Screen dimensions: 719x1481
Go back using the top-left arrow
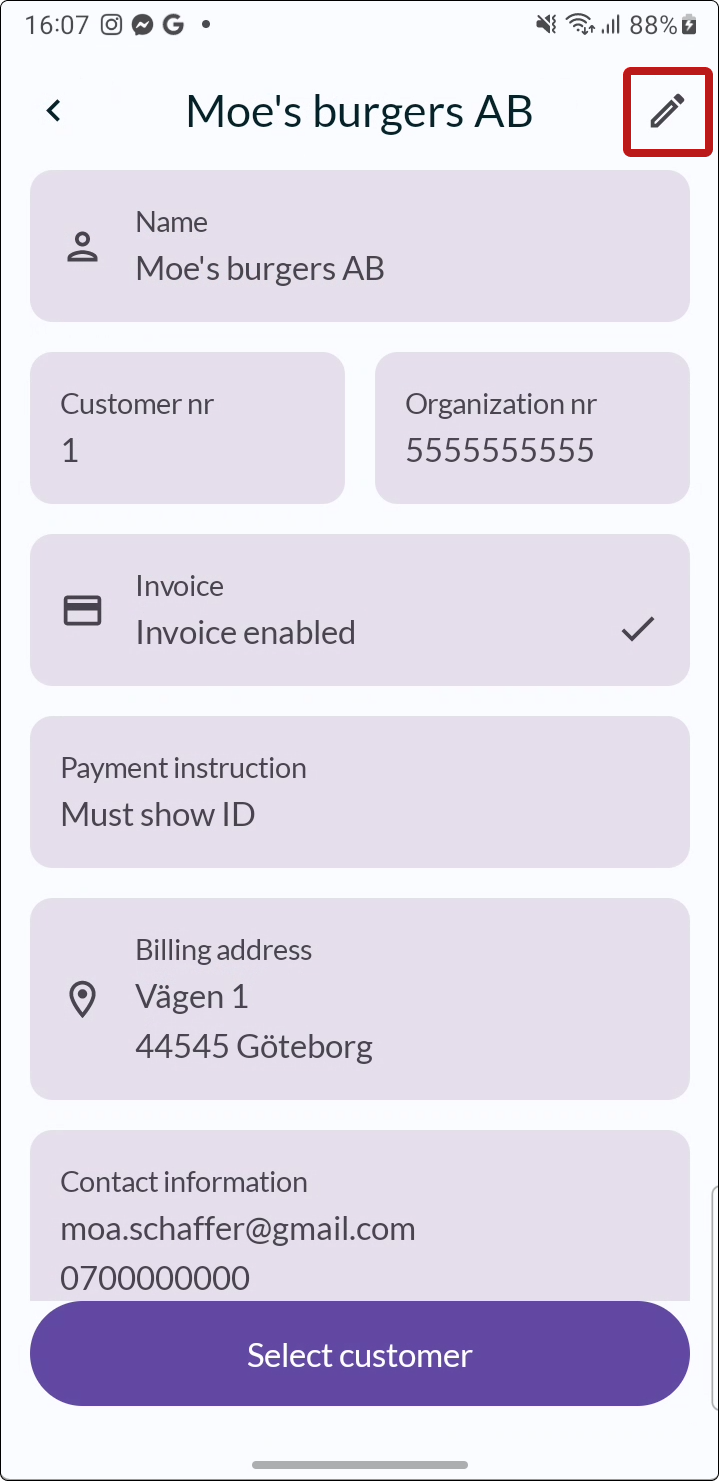point(54,111)
